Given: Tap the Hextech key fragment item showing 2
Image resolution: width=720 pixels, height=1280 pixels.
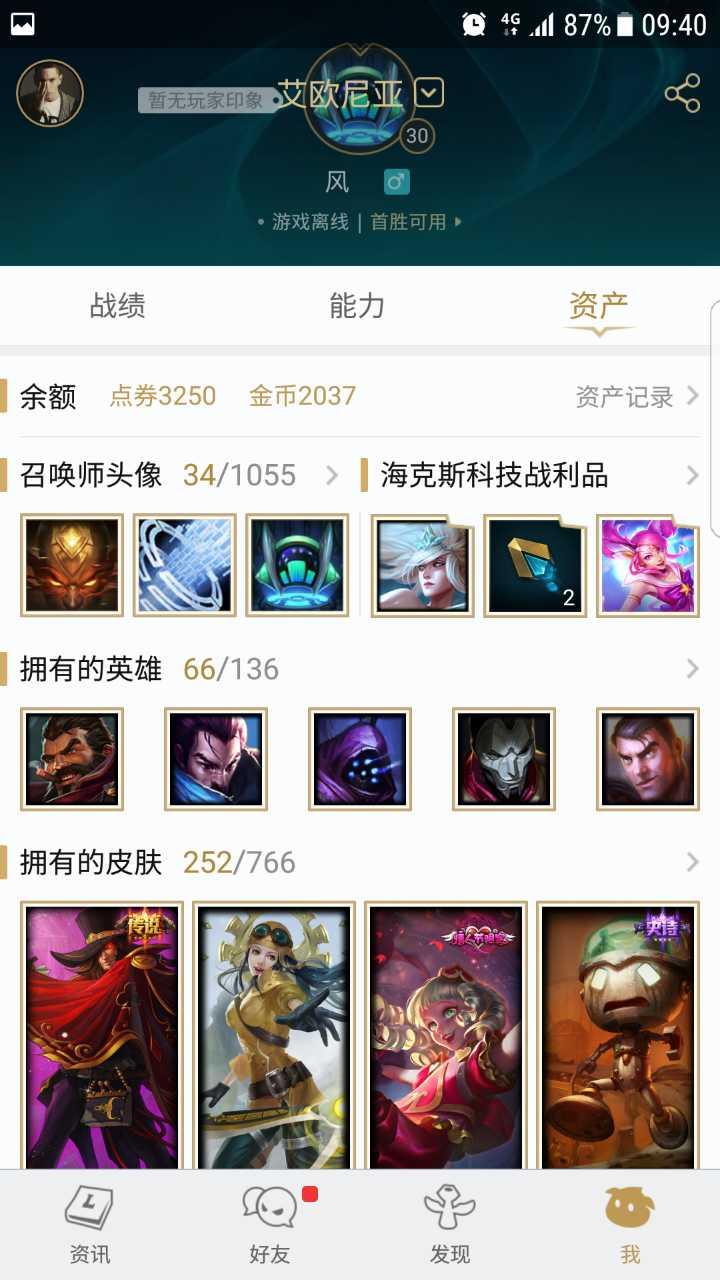Looking at the screenshot, I should (x=535, y=565).
